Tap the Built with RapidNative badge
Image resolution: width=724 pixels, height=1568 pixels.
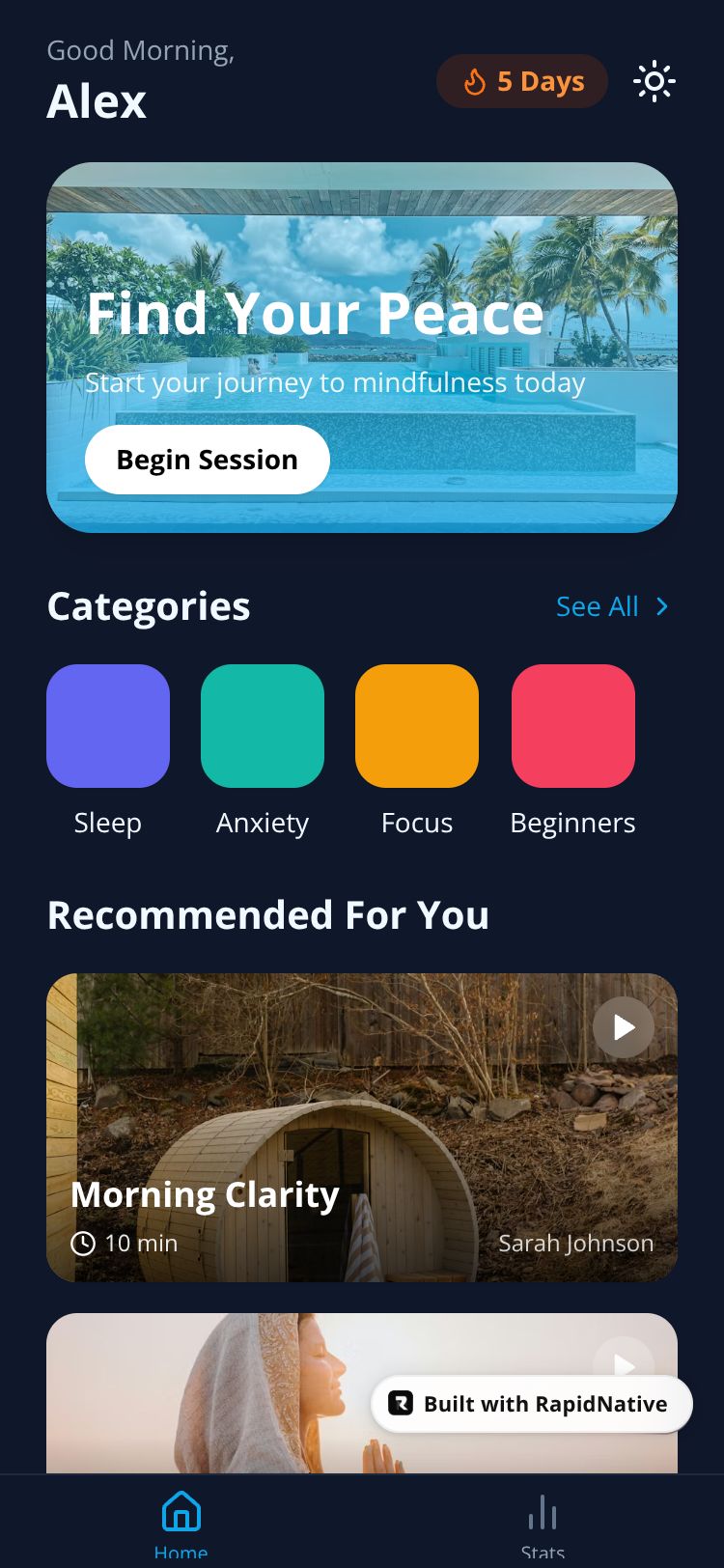tap(531, 1404)
